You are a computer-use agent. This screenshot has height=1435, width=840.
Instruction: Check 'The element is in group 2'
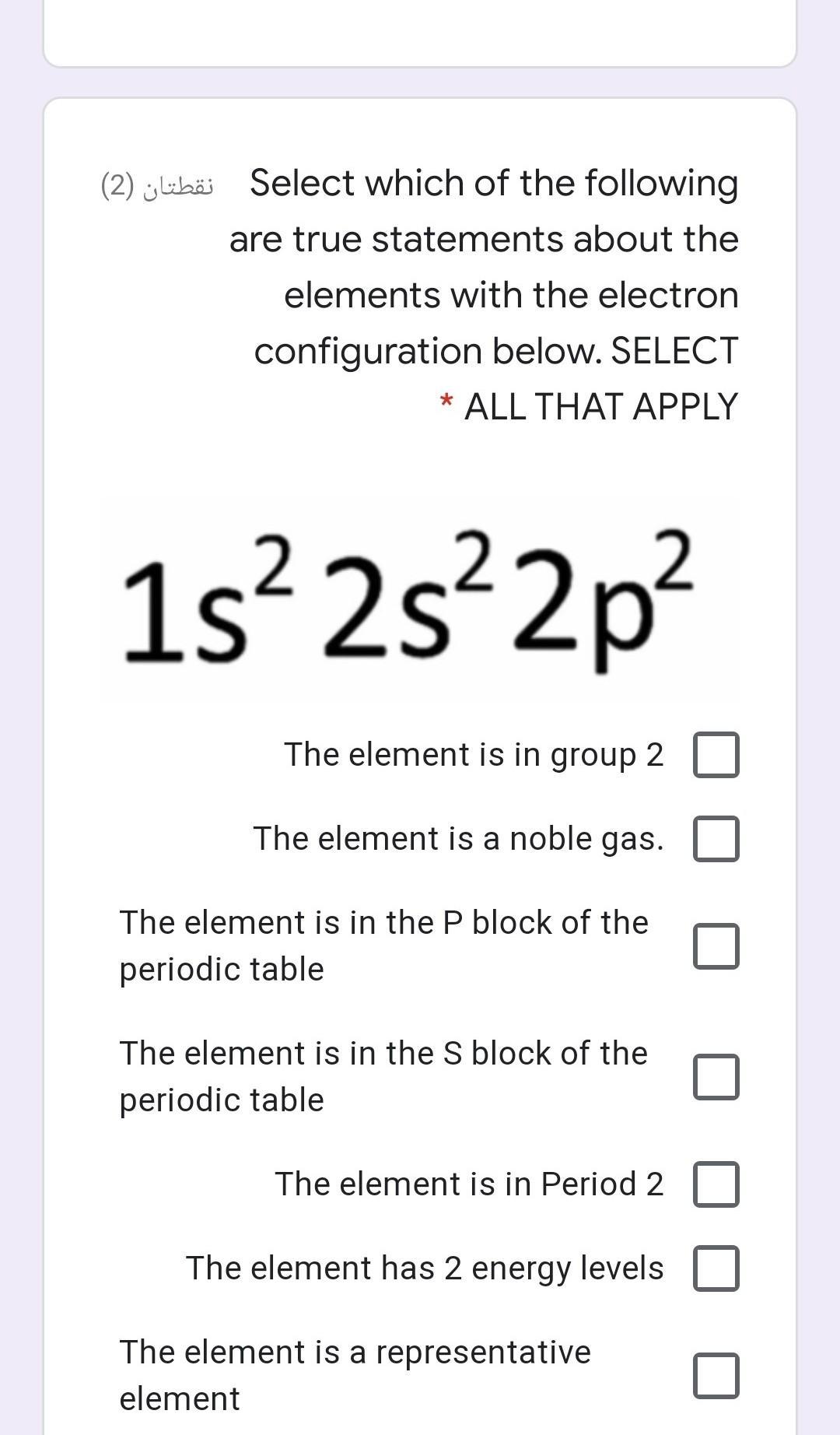pos(716,755)
